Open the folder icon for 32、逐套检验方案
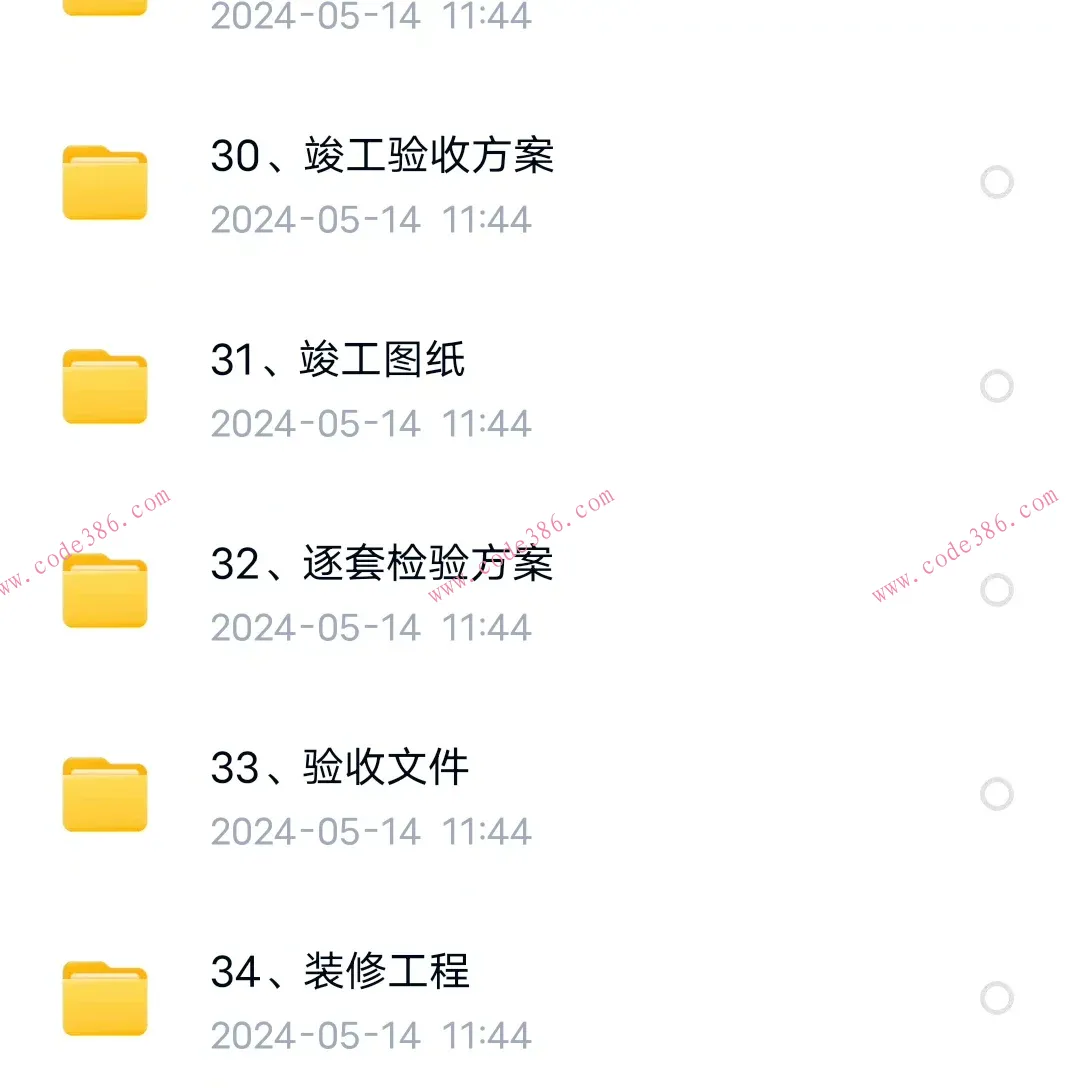Image resolution: width=1080 pixels, height=1088 pixels. tap(104, 590)
